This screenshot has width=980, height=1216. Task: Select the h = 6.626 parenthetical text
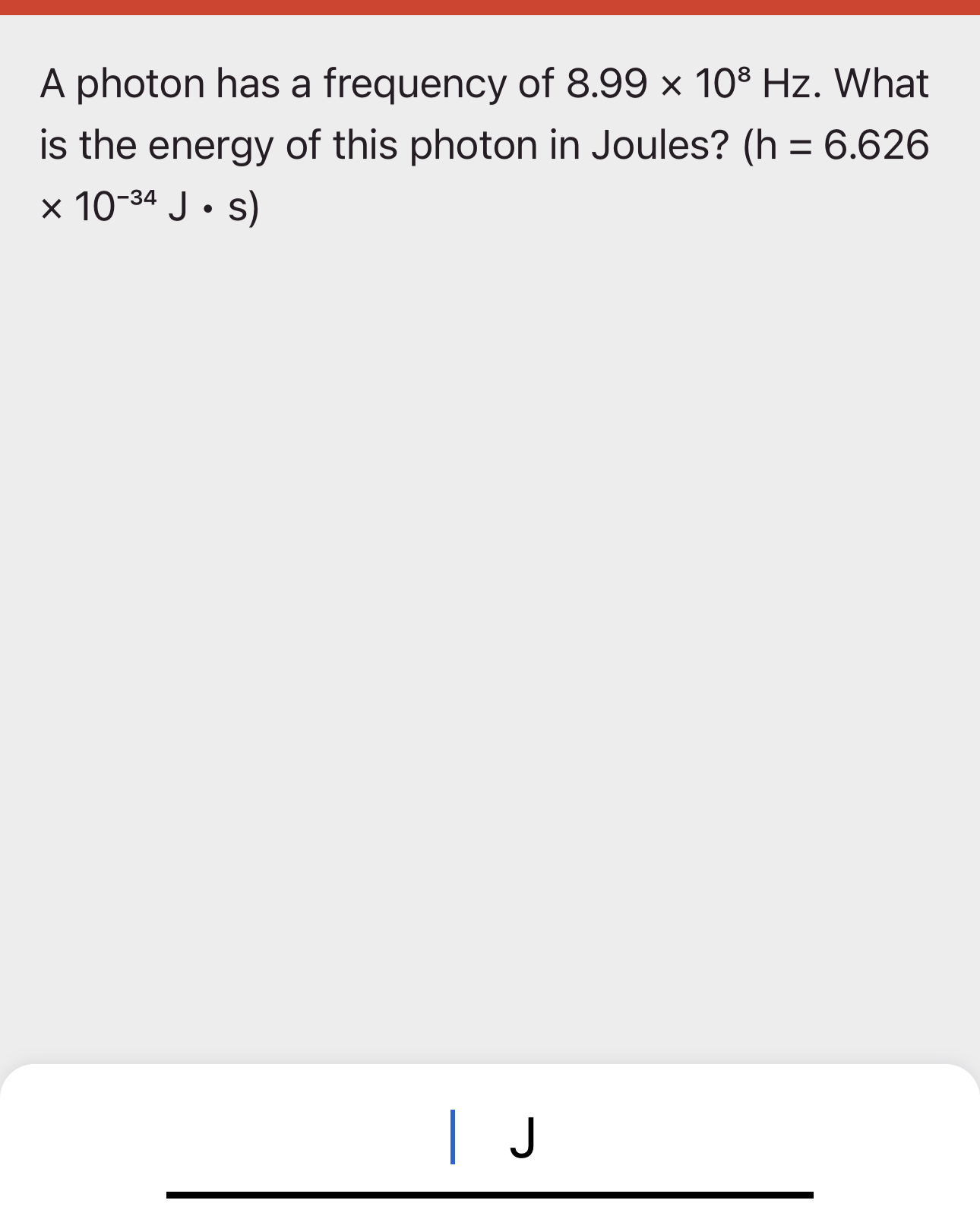836,146
